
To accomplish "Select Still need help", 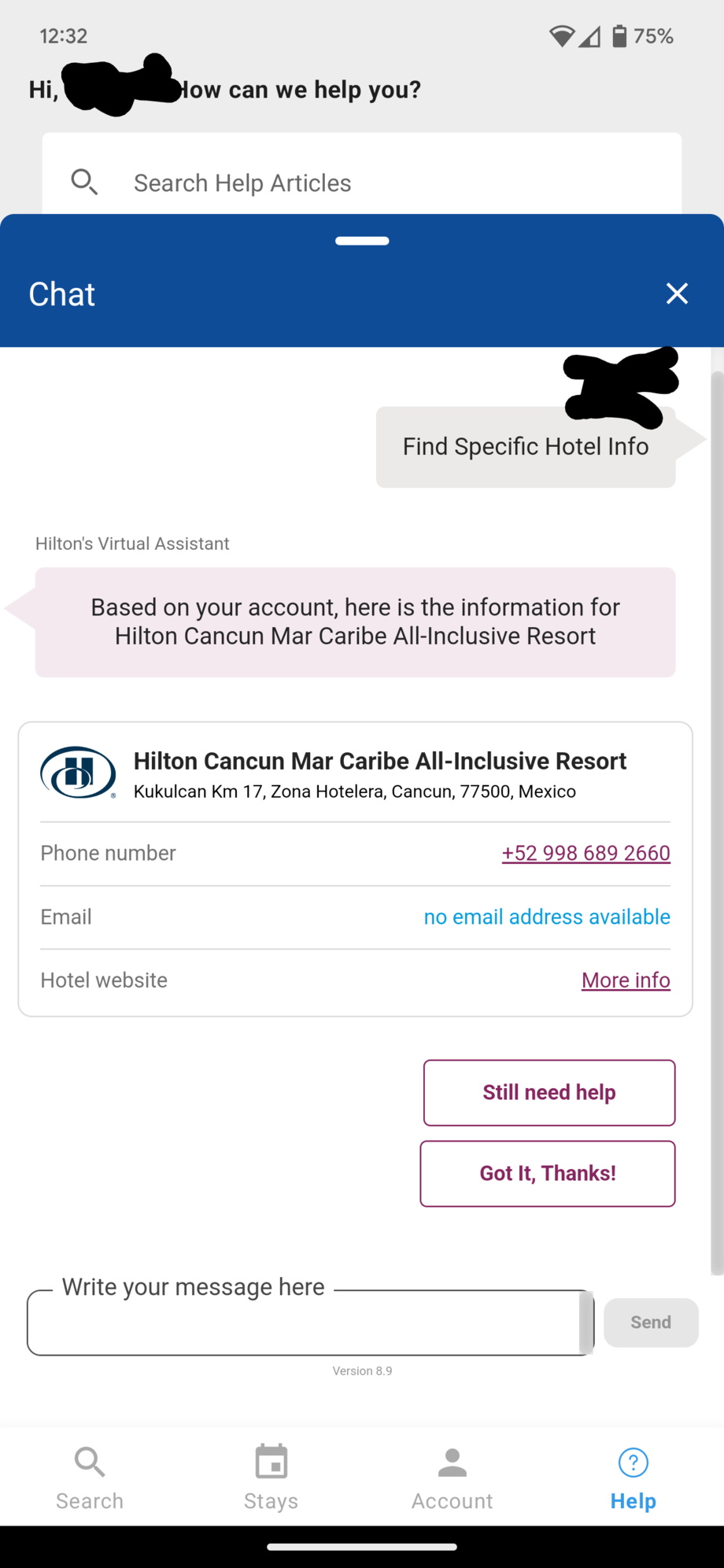I will 549,1092.
